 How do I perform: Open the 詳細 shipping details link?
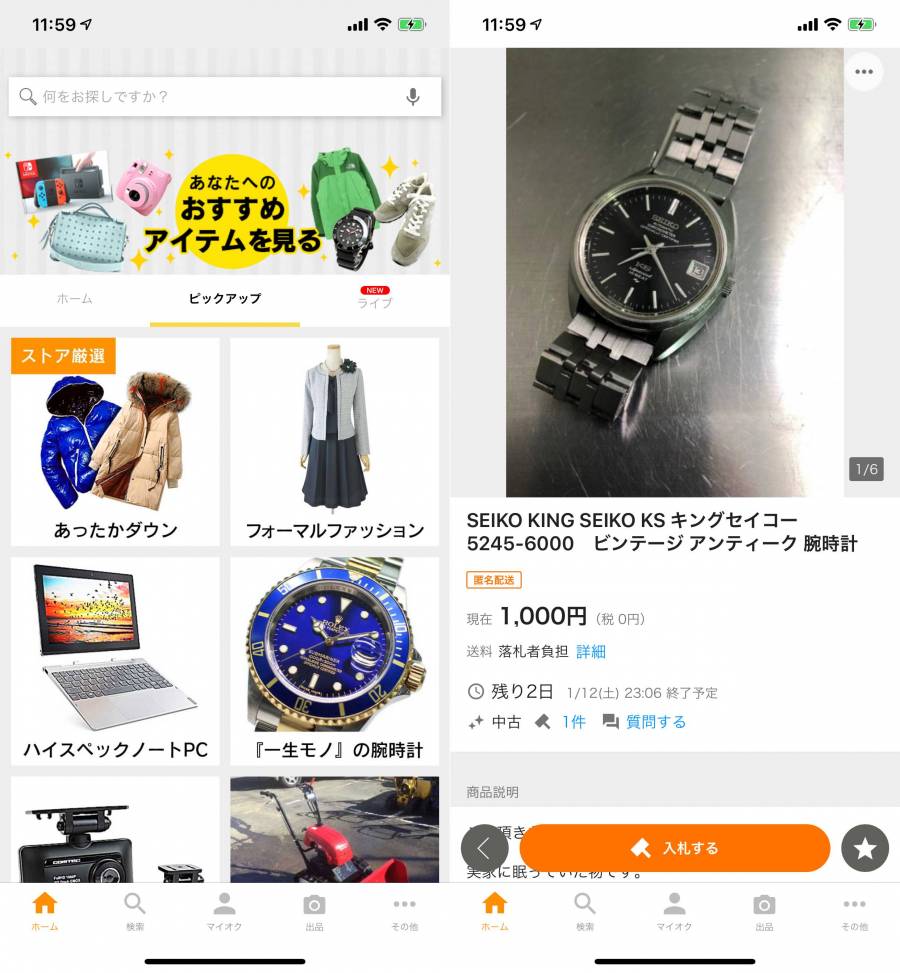point(591,652)
